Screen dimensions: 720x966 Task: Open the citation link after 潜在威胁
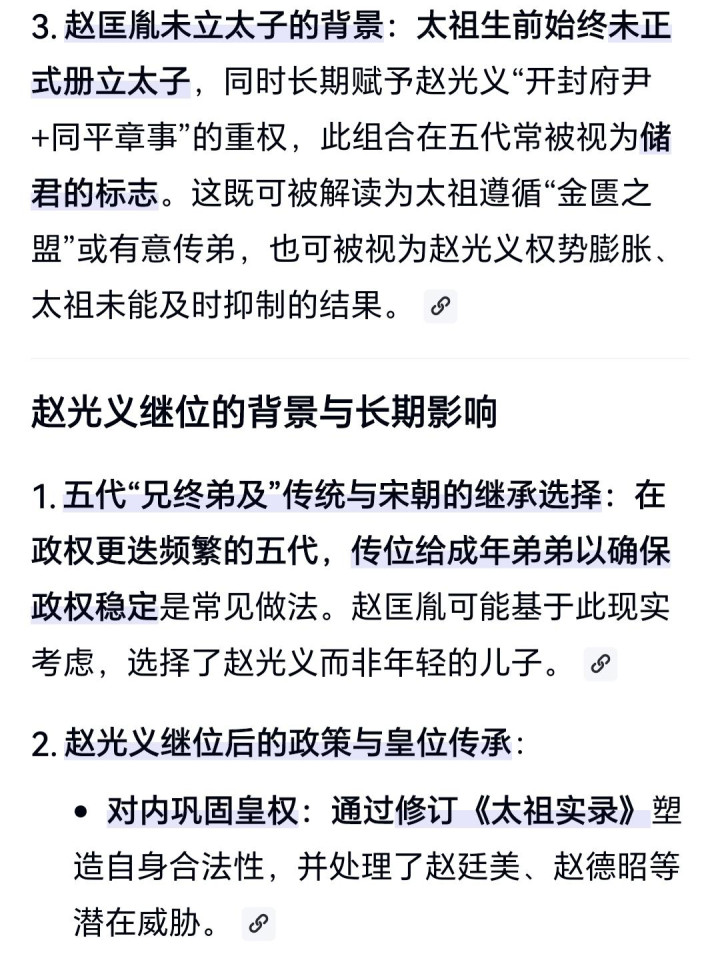pyautogui.click(x=258, y=924)
